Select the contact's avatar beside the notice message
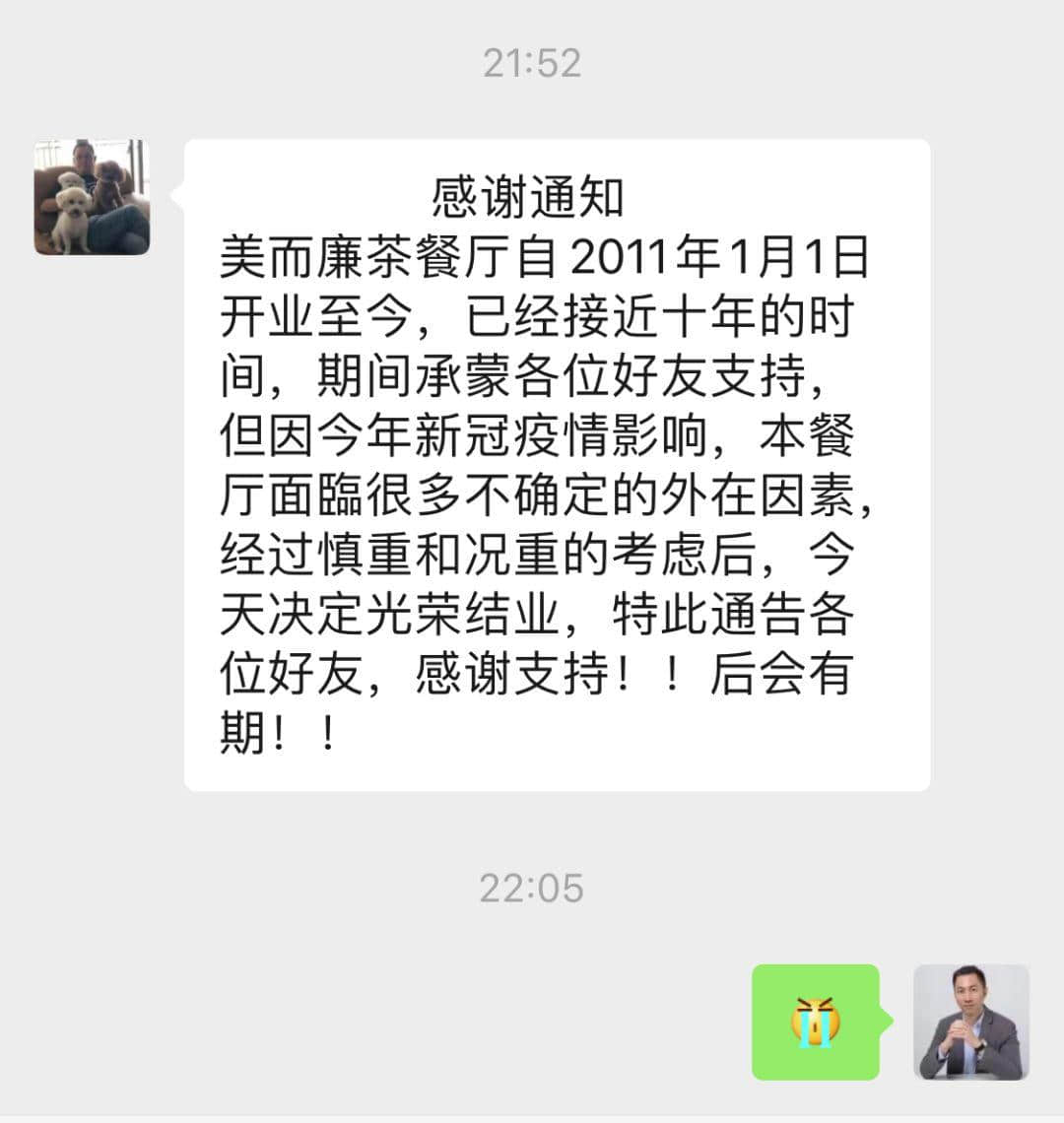The image size is (1064, 1123). pyautogui.click(x=94, y=197)
